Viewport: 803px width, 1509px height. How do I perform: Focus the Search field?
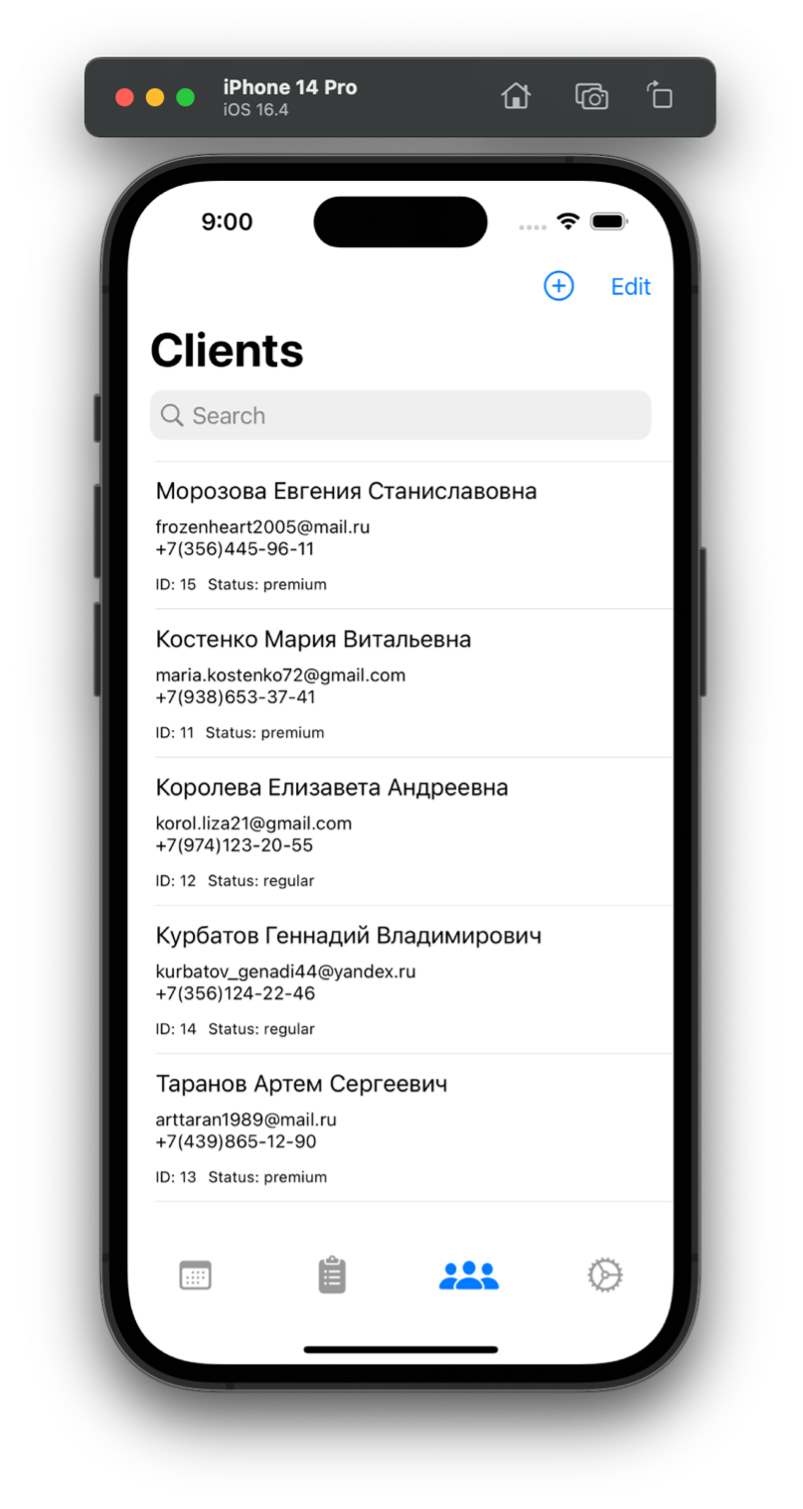tap(400, 415)
